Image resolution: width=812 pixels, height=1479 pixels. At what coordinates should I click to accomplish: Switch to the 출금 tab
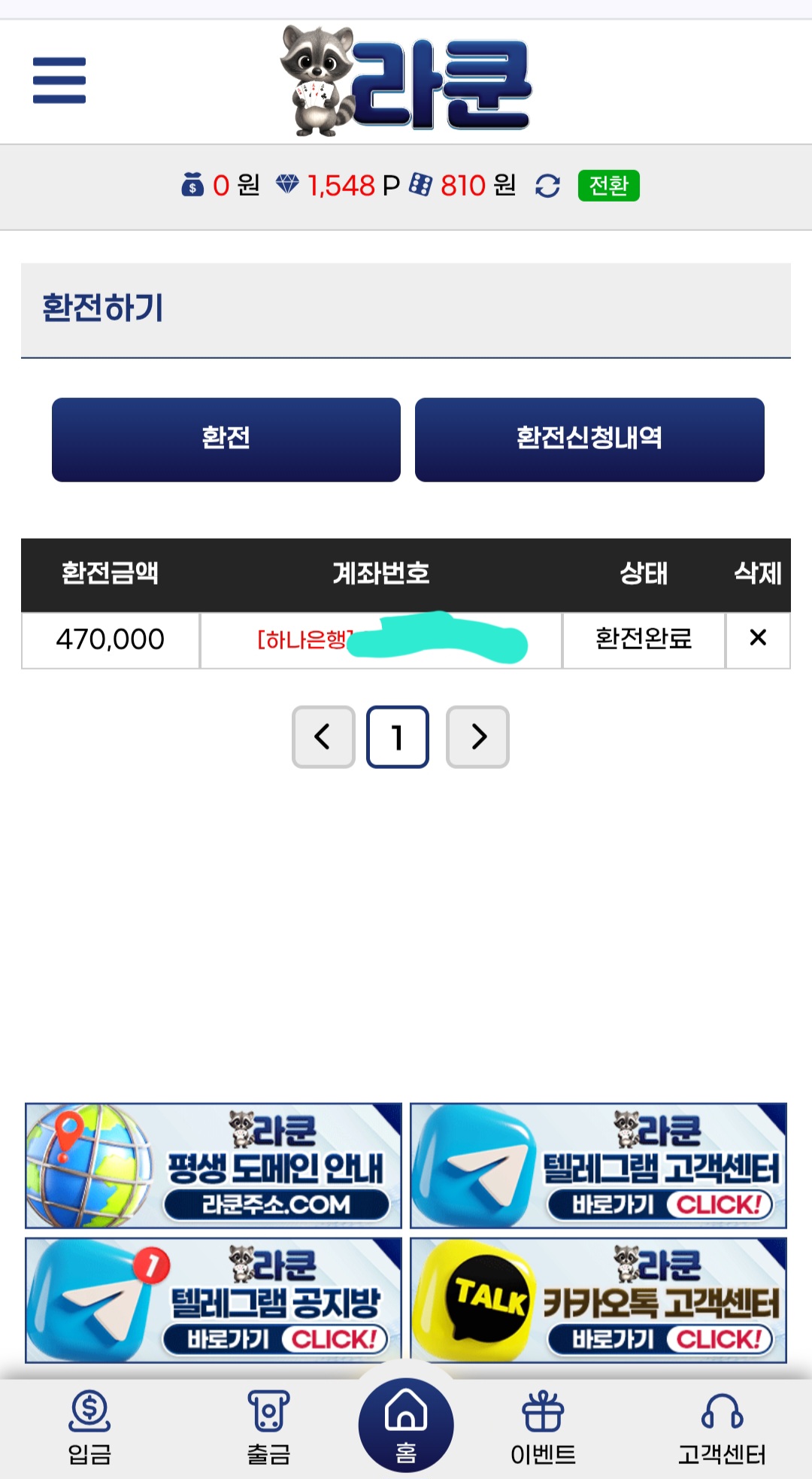268,1426
